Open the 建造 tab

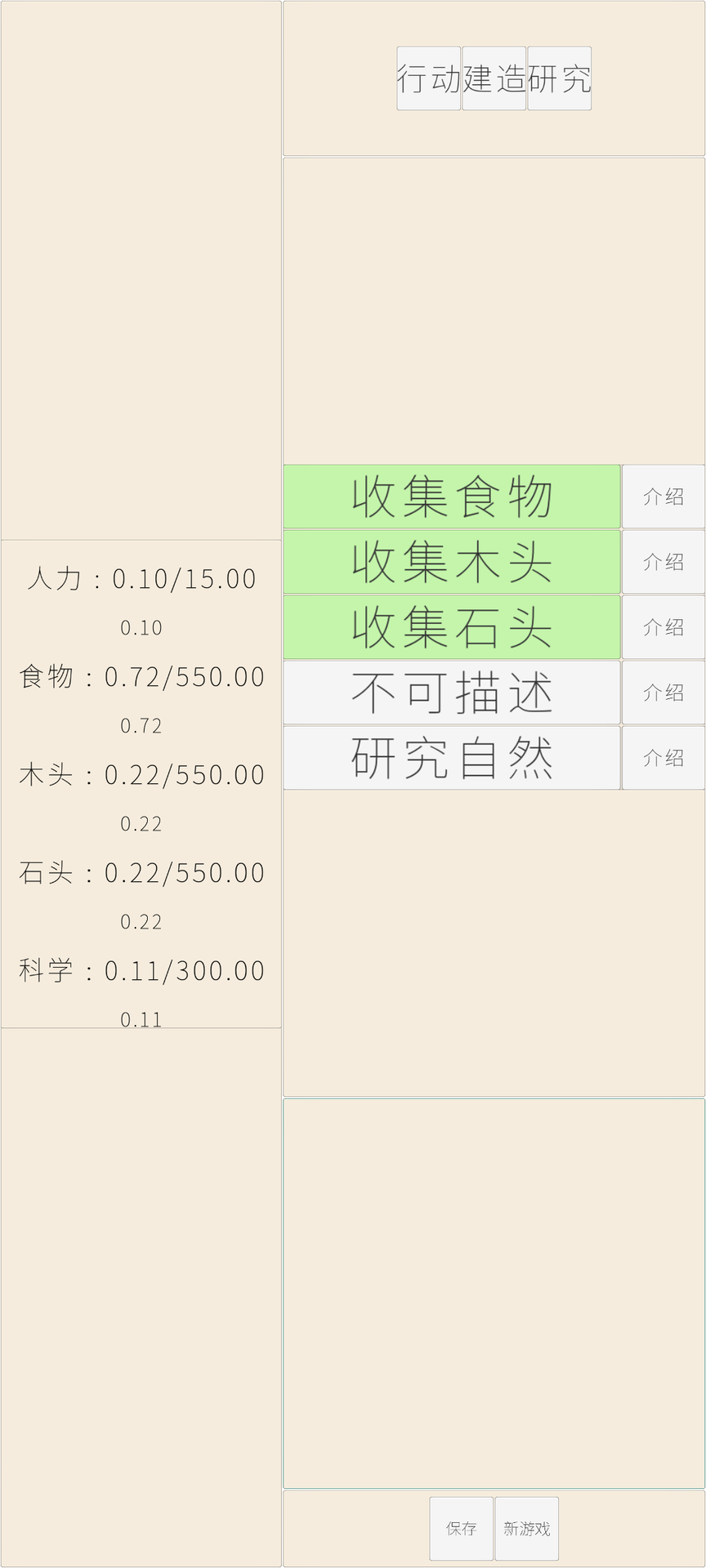point(494,78)
